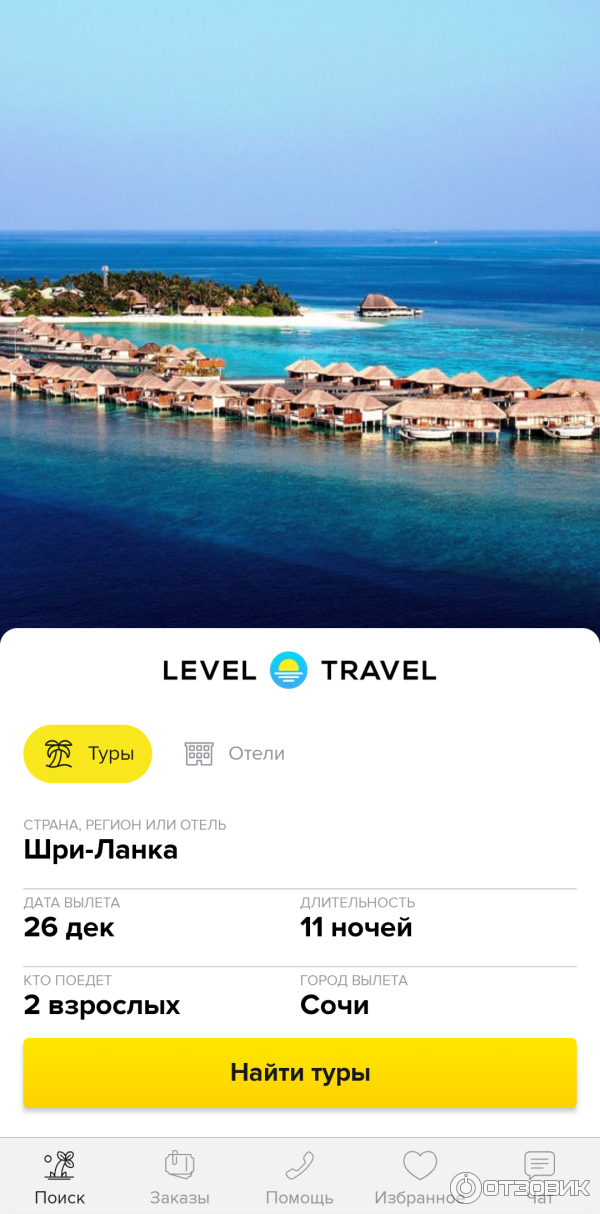Change departure city Сочи
The width and height of the screenshot is (600, 1214).
click(x=335, y=1005)
